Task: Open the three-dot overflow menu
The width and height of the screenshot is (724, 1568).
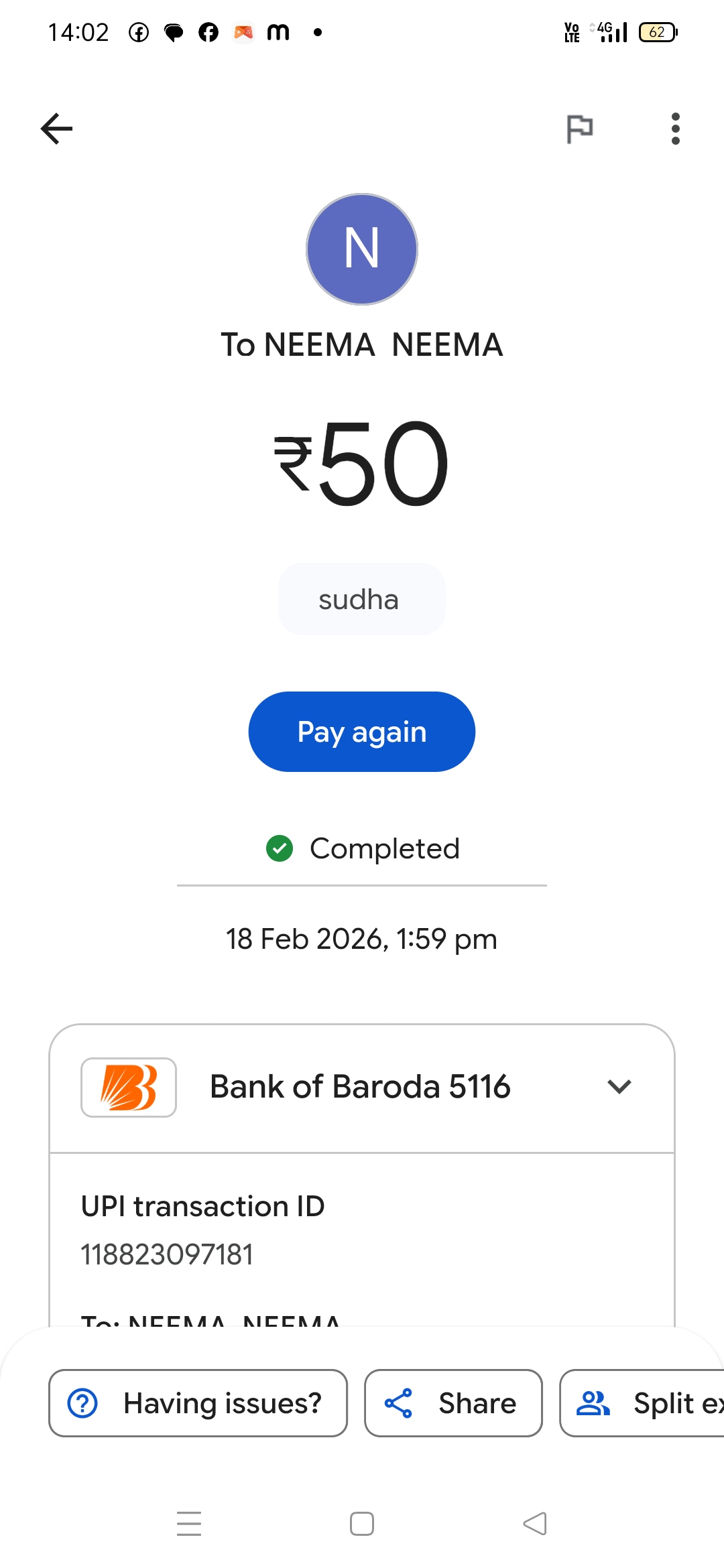Action: 675,129
